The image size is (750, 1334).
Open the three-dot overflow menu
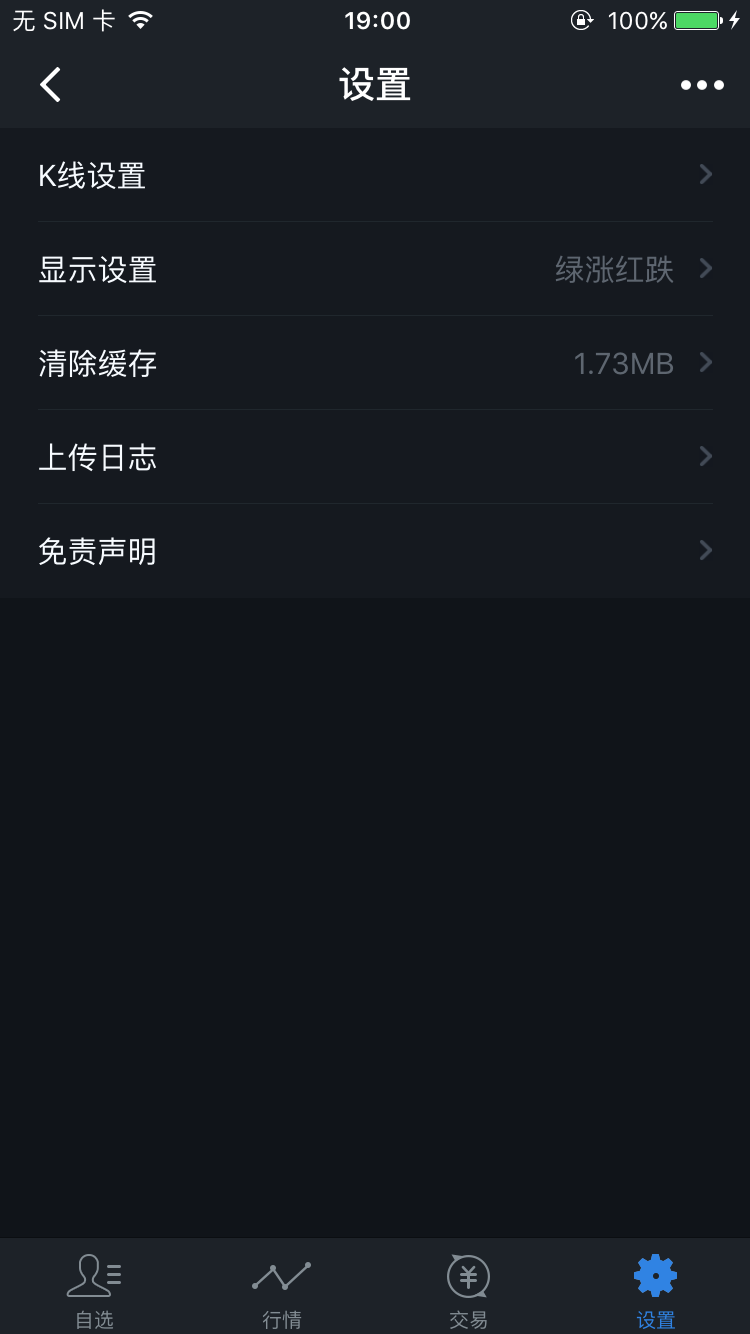702,85
